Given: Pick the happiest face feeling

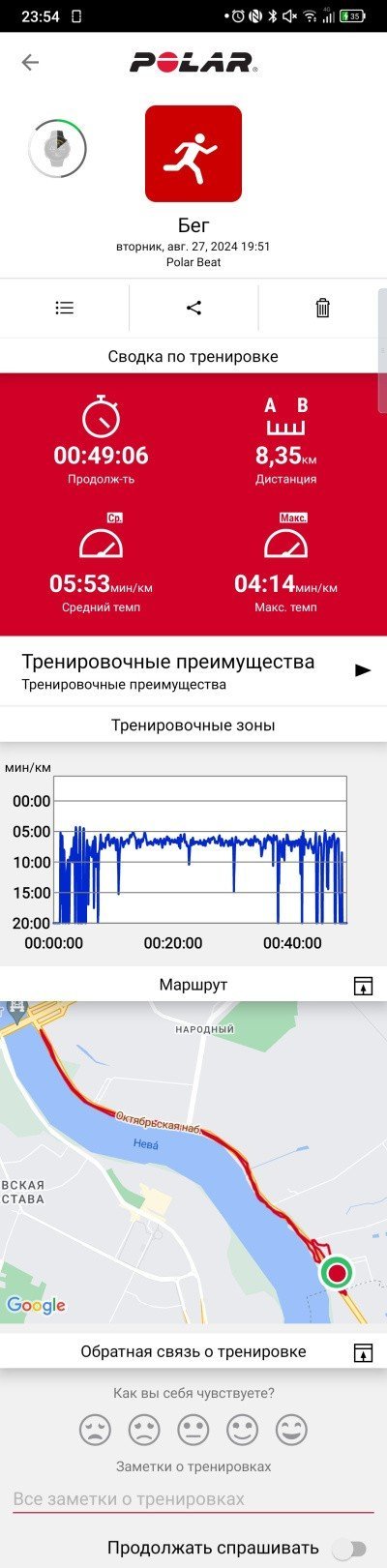Looking at the screenshot, I should (291, 1430).
